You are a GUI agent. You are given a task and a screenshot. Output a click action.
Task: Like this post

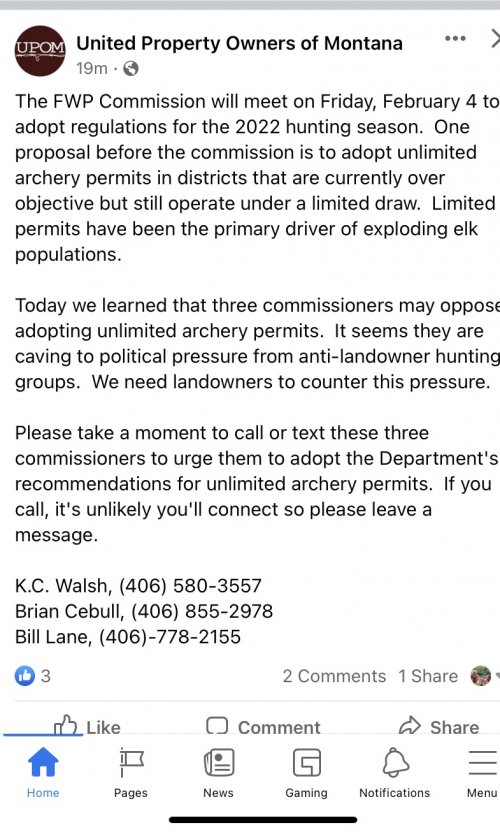88,726
